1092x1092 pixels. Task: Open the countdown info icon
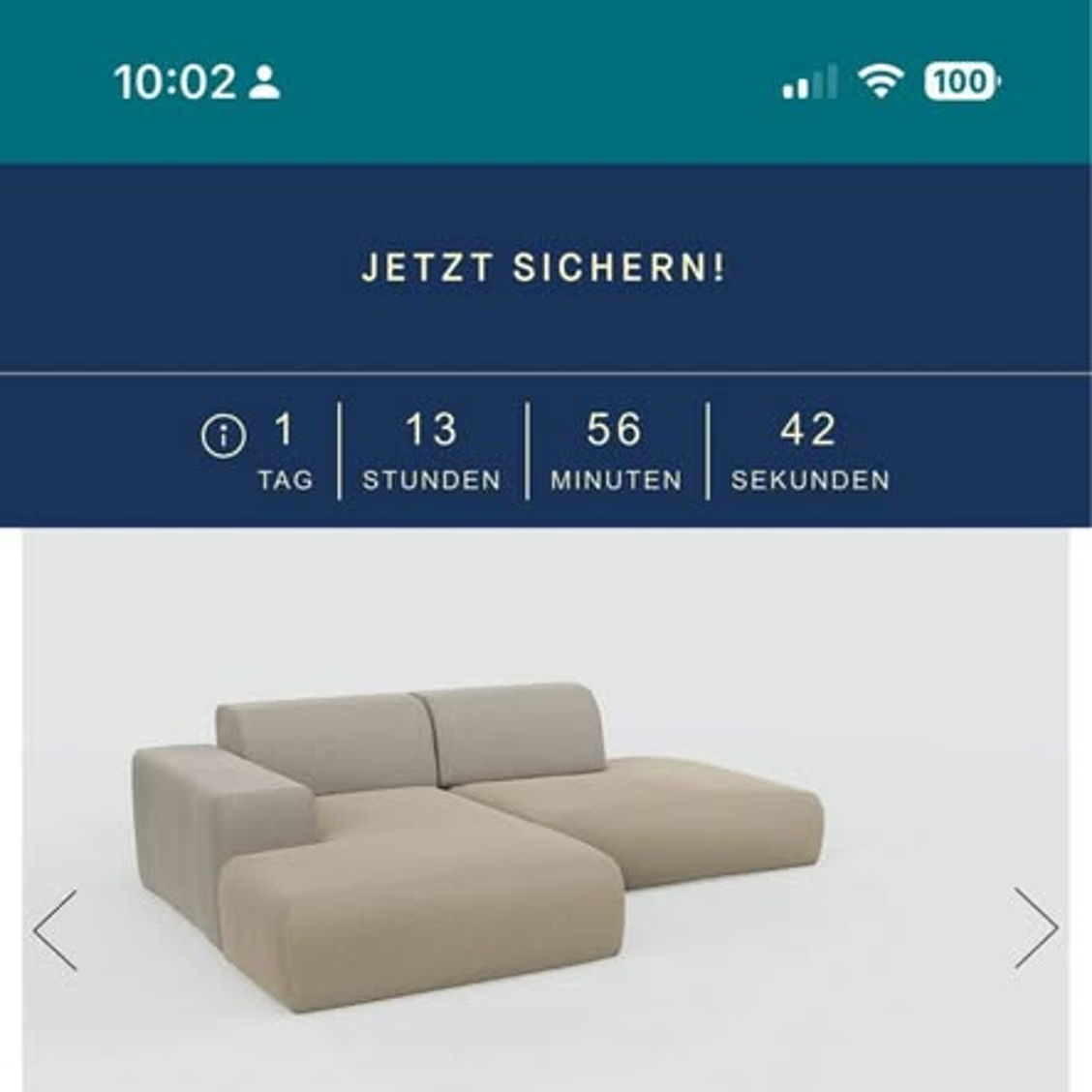click(223, 437)
